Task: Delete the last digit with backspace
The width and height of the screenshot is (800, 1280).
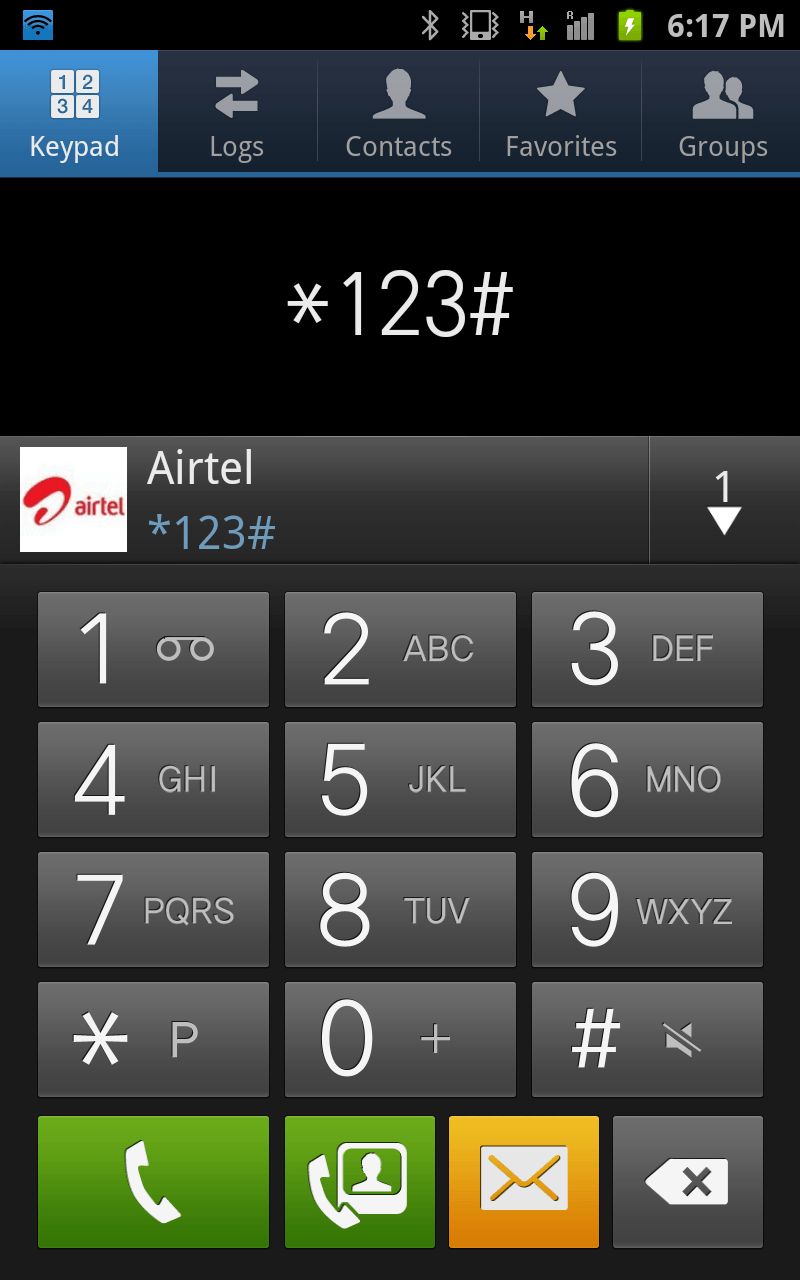Action: [x=688, y=1182]
